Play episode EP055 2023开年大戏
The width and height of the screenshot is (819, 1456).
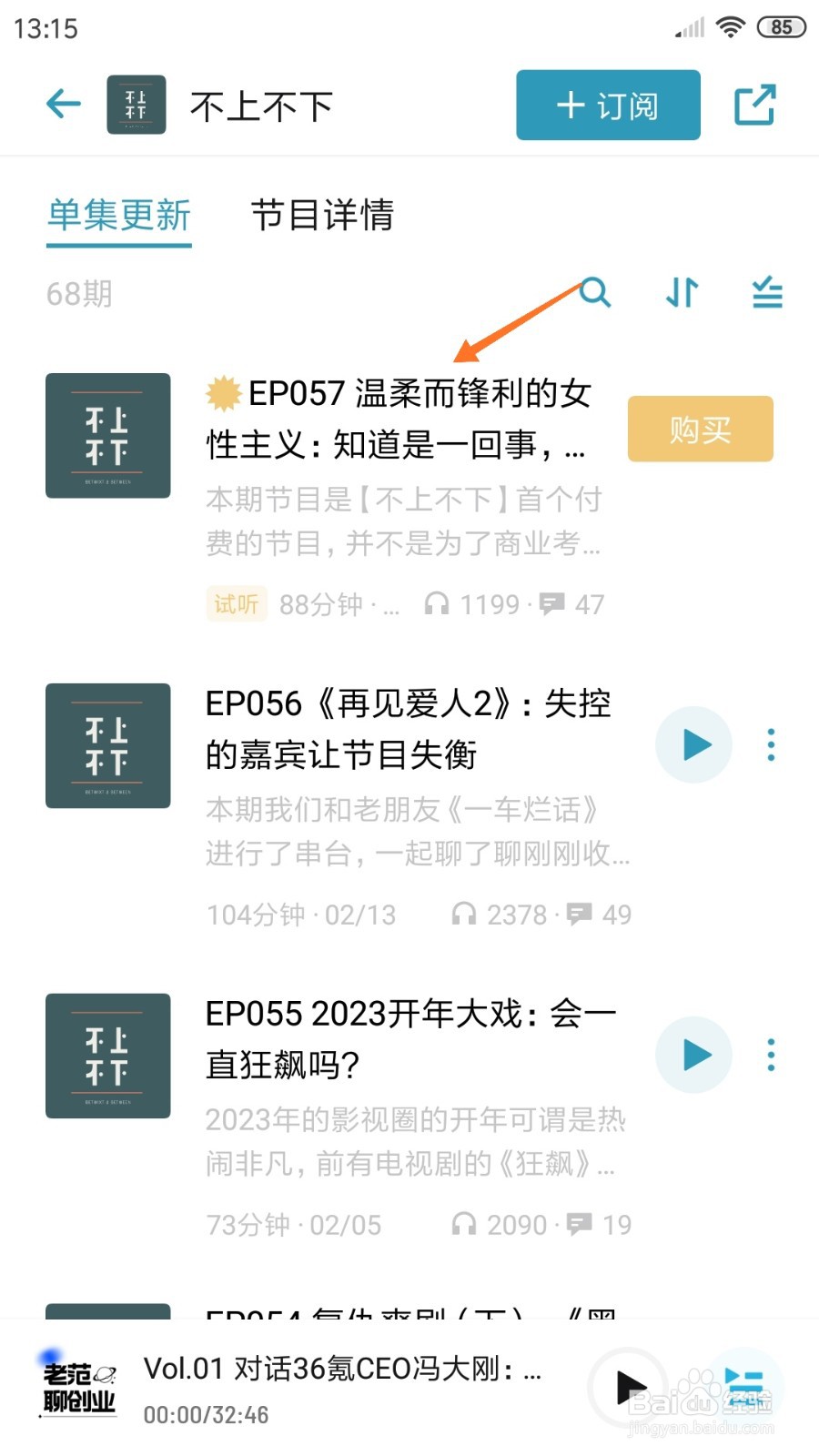693,1055
